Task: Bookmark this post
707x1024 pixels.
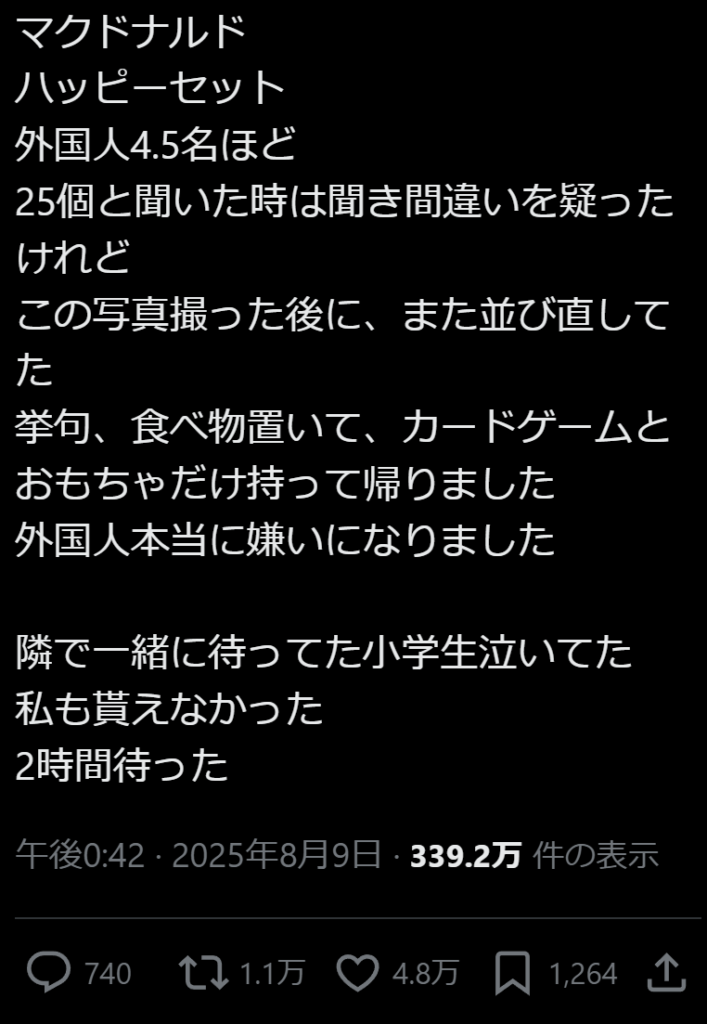Action: point(512,972)
